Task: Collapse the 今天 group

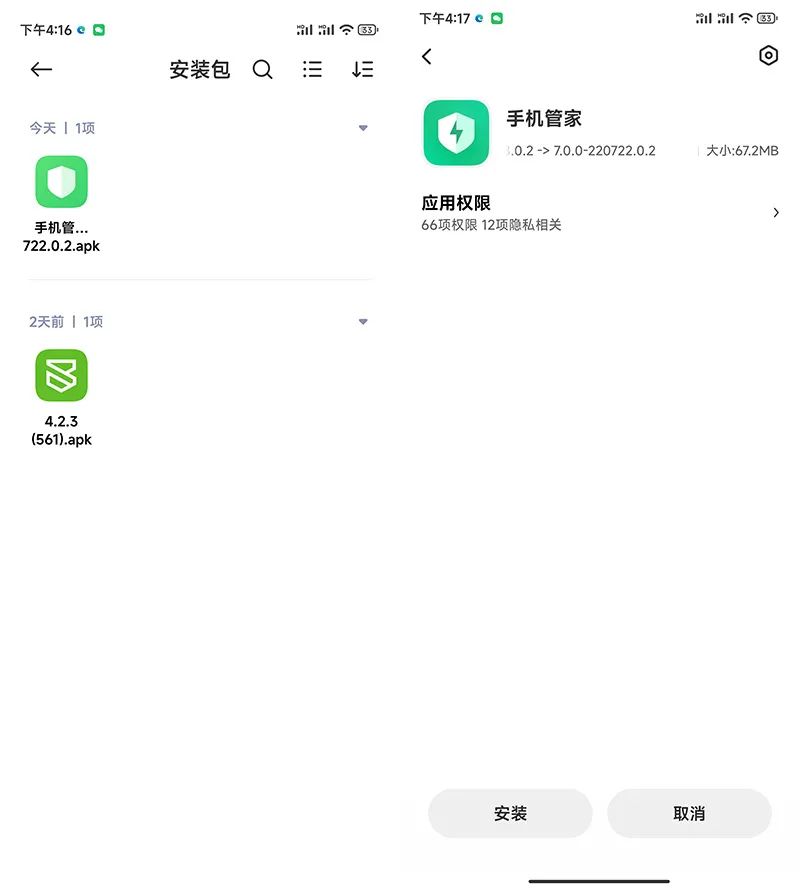Action: [363, 128]
